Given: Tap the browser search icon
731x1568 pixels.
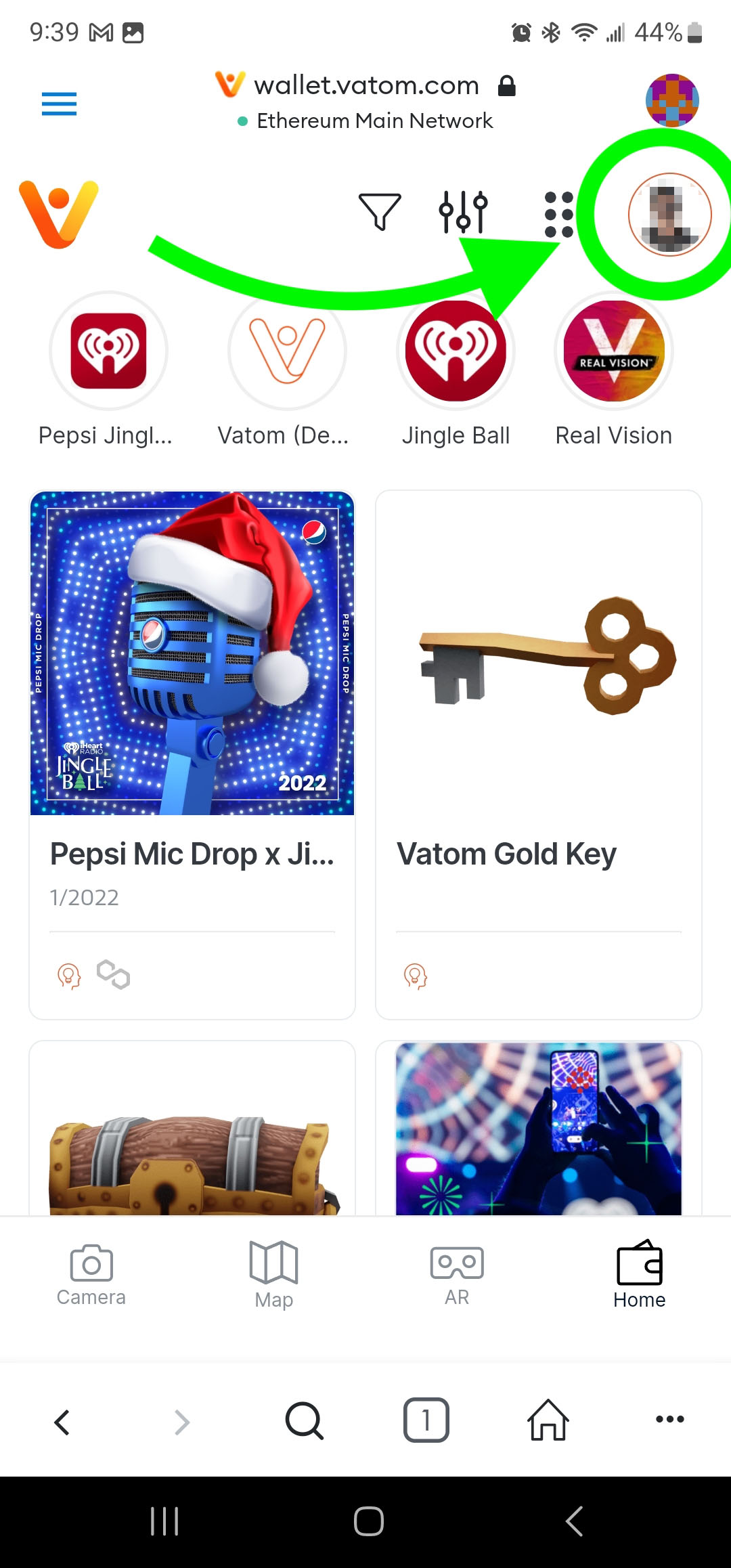Looking at the screenshot, I should pos(305,1420).
